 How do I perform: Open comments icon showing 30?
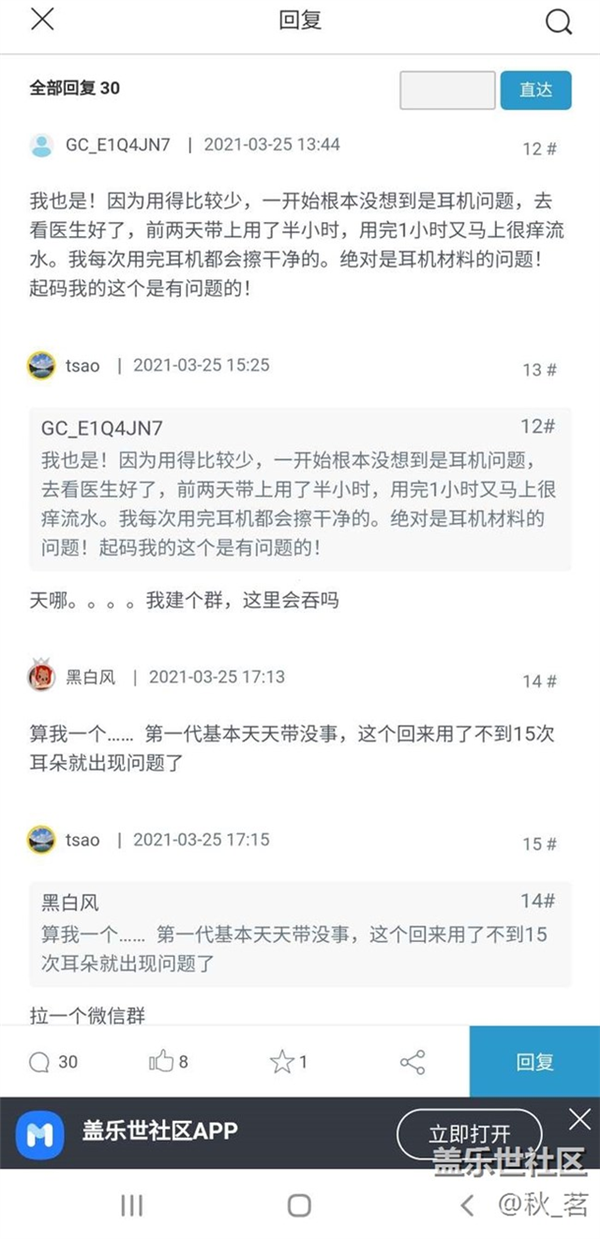53,1062
